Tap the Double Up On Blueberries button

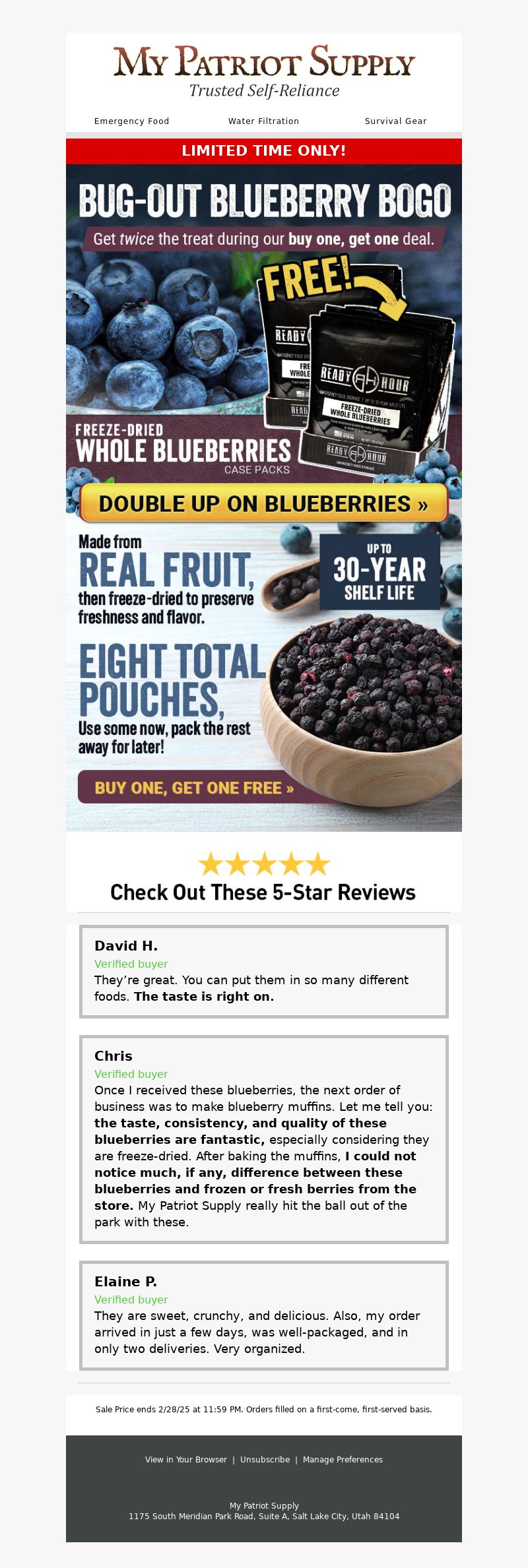pos(263,504)
